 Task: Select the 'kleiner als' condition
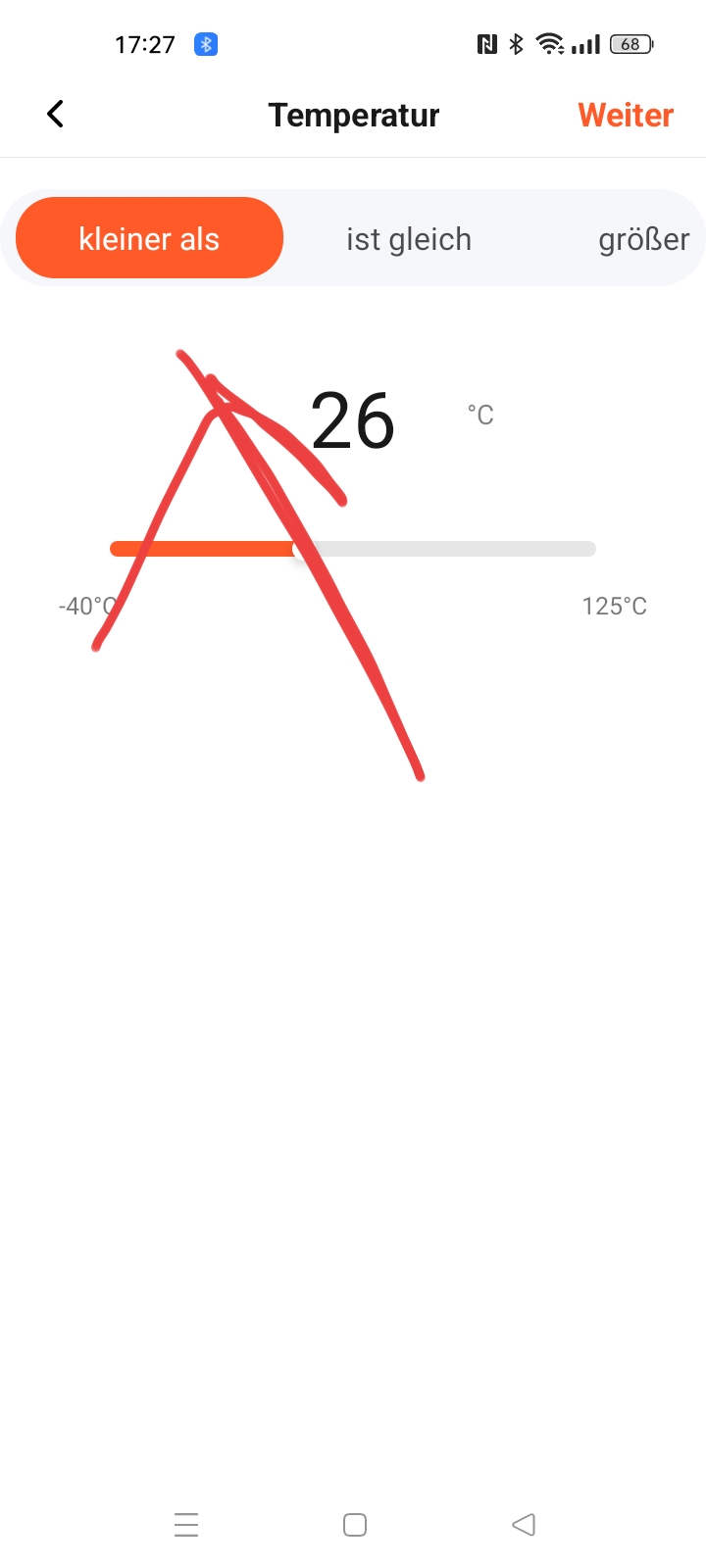click(149, 238)
